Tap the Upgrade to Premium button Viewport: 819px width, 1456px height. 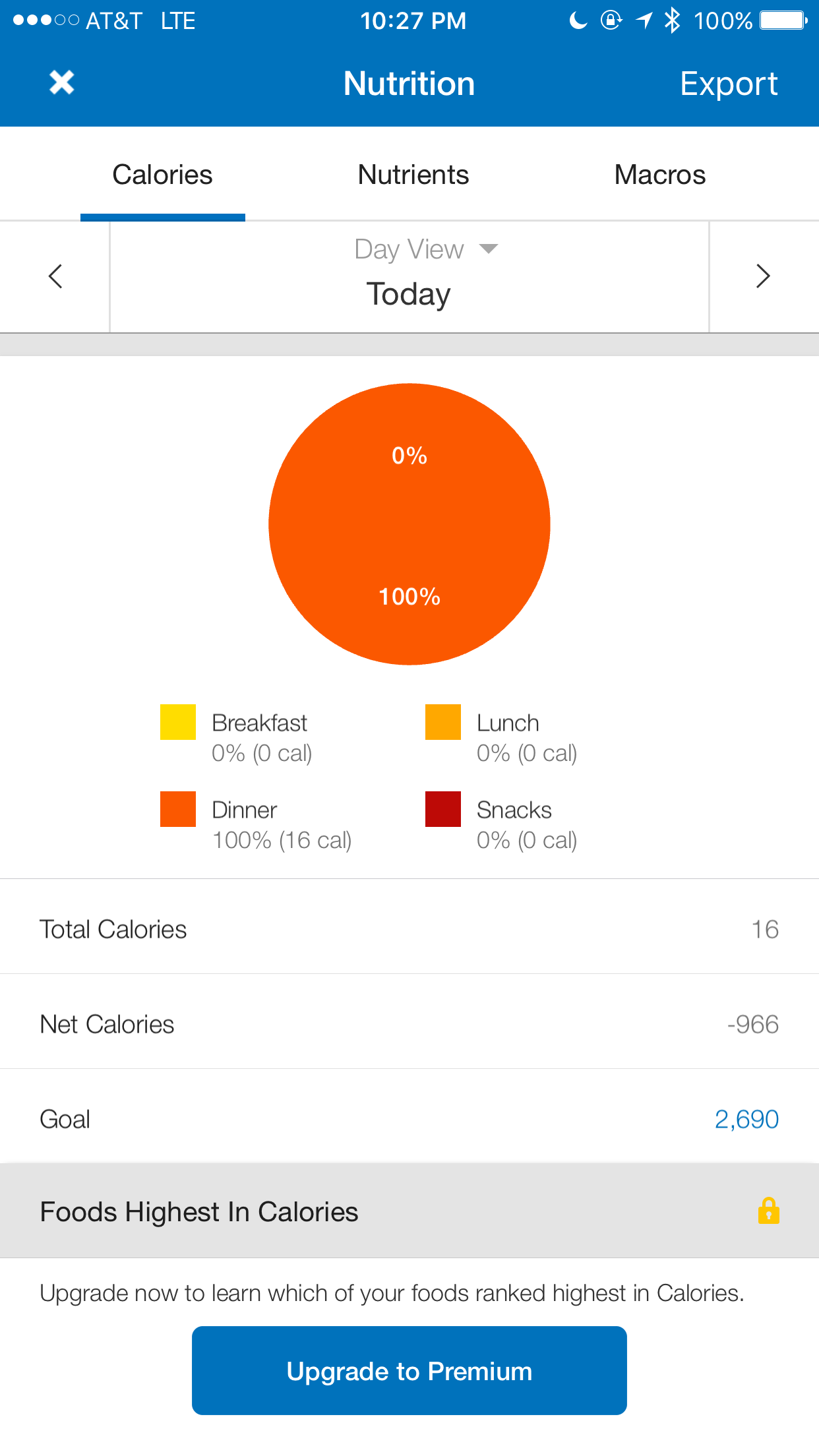coord(409,1371)
